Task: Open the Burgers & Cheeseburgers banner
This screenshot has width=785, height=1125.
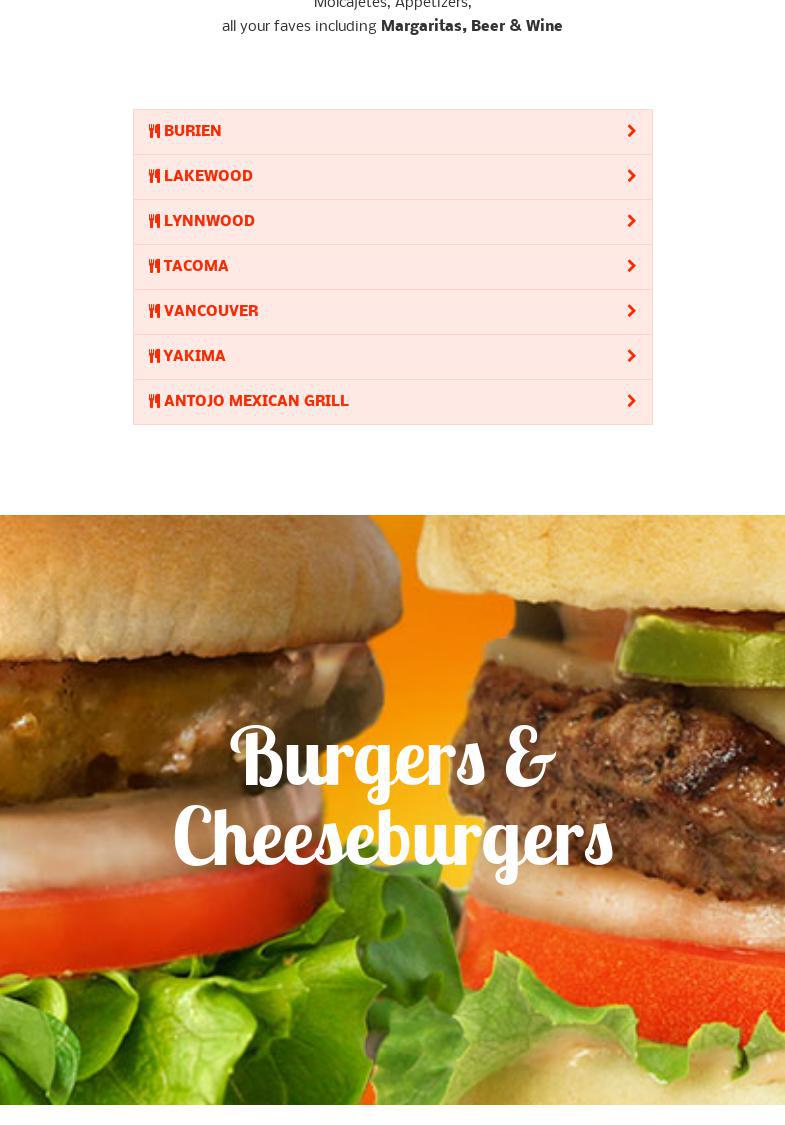Action: click(x=392, y=800)
